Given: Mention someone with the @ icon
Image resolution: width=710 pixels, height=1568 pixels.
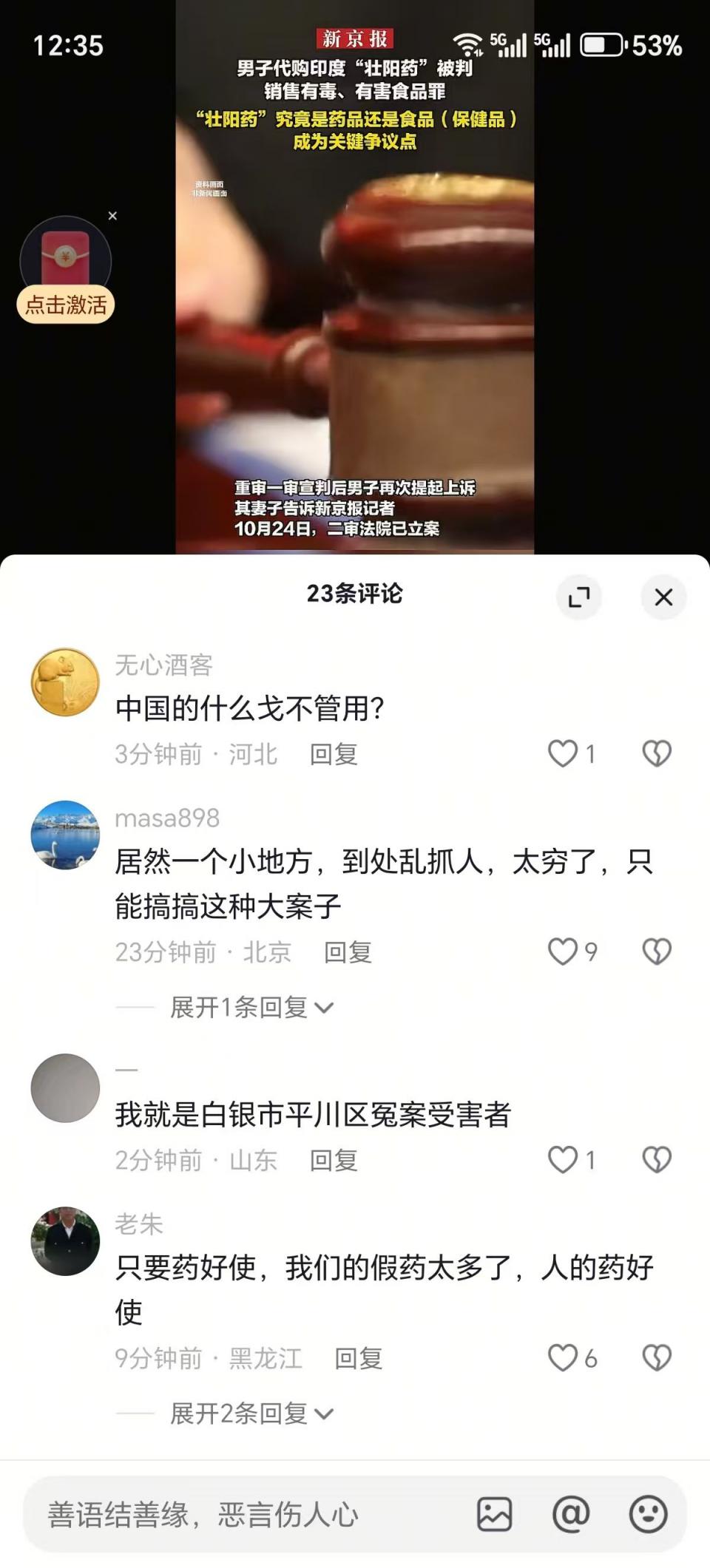Looking at the screenshot, I should pyautogui.click(x=571, y=1514).
